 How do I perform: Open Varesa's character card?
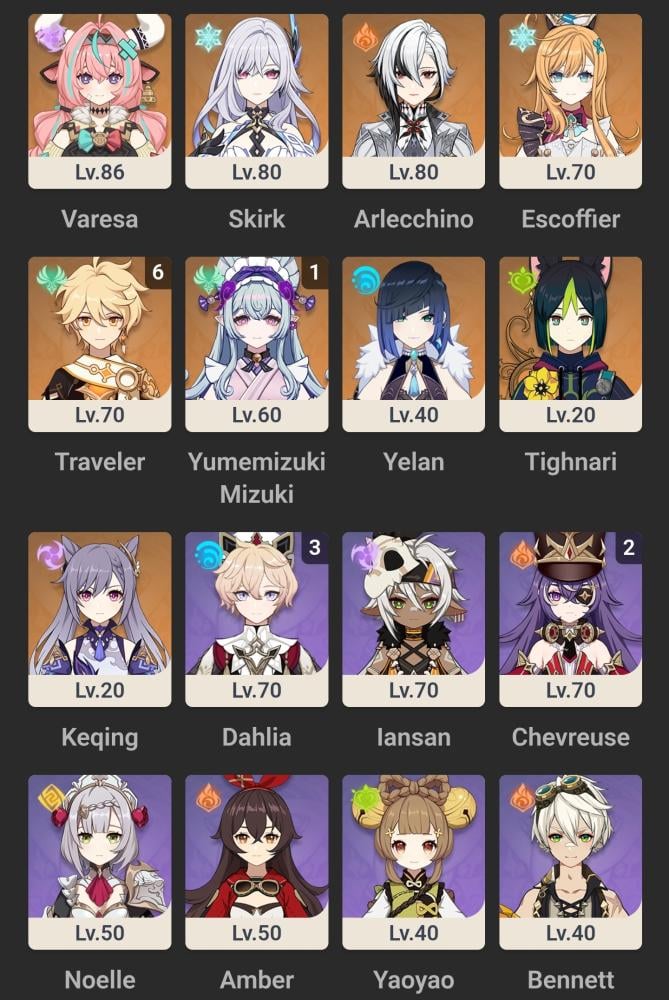click(99, 101)
